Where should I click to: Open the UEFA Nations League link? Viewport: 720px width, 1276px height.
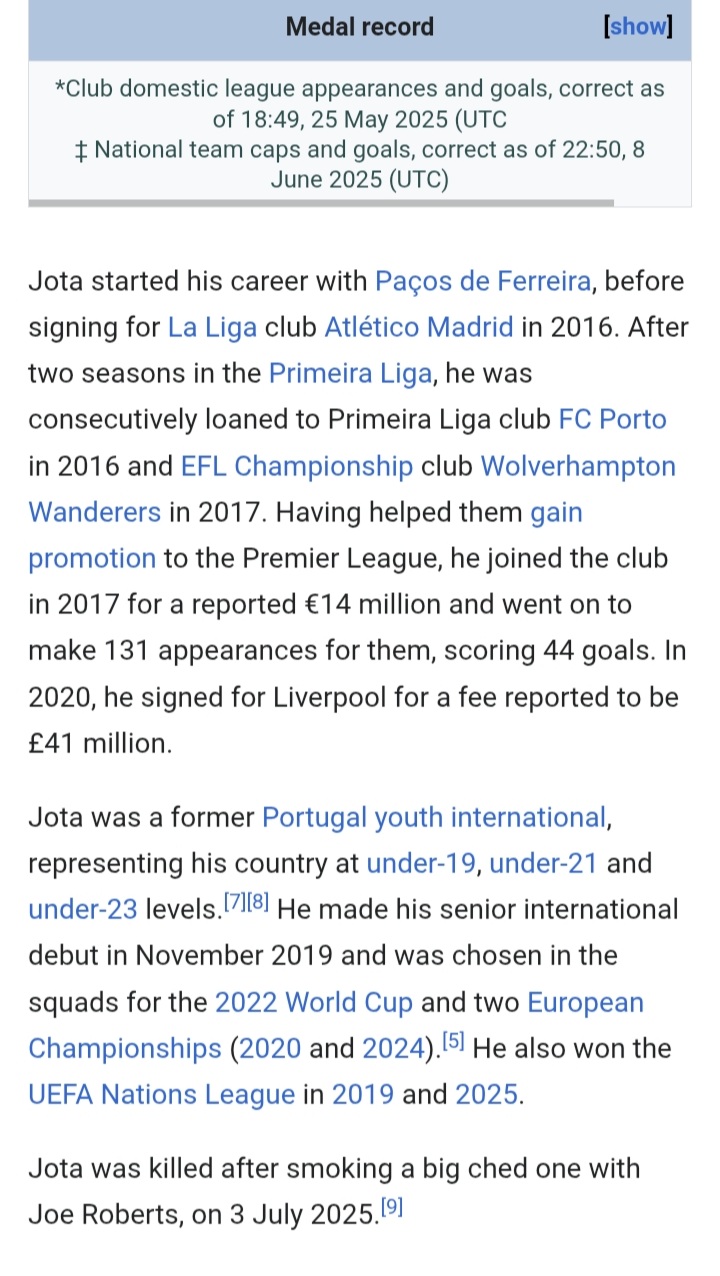[161, 1095]
